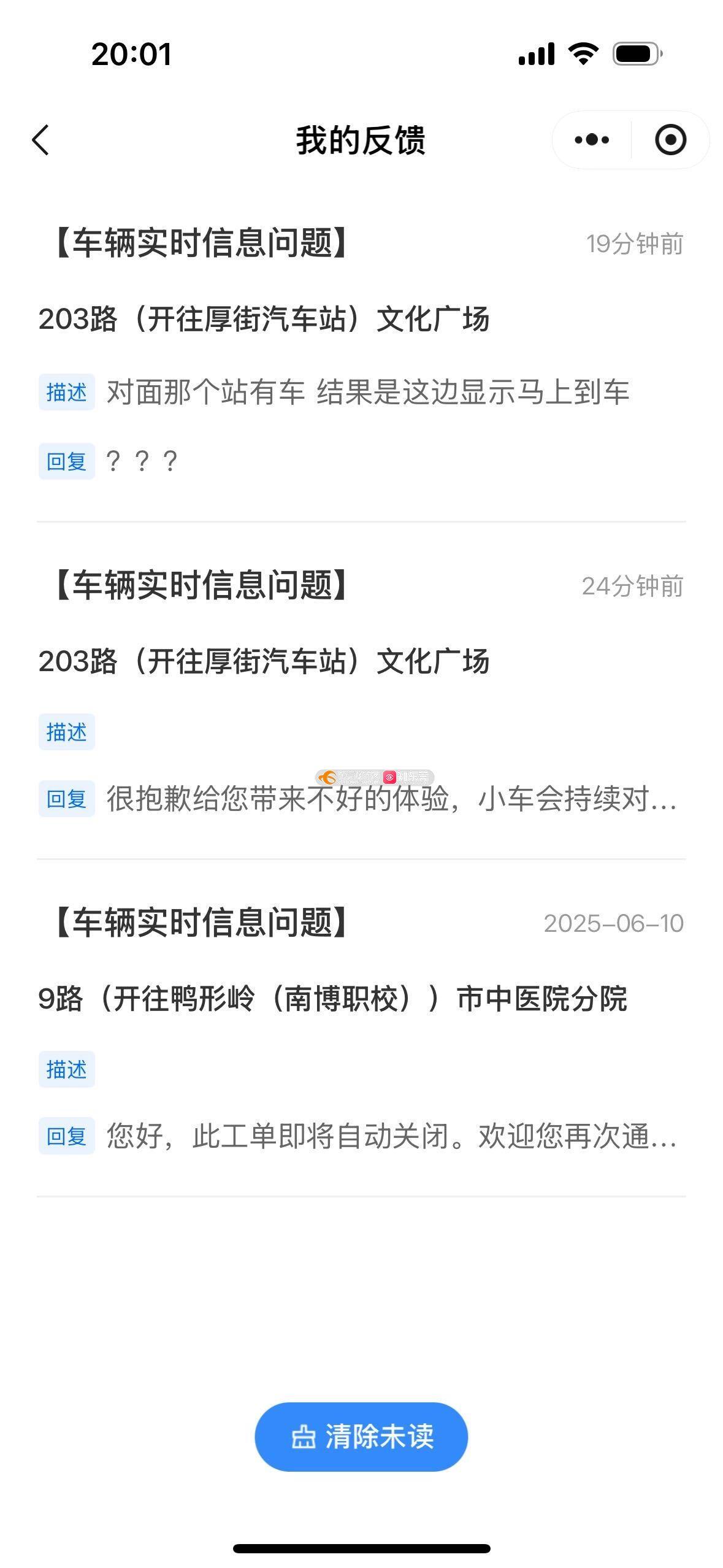Tap the 清除未读 button

361,1437
